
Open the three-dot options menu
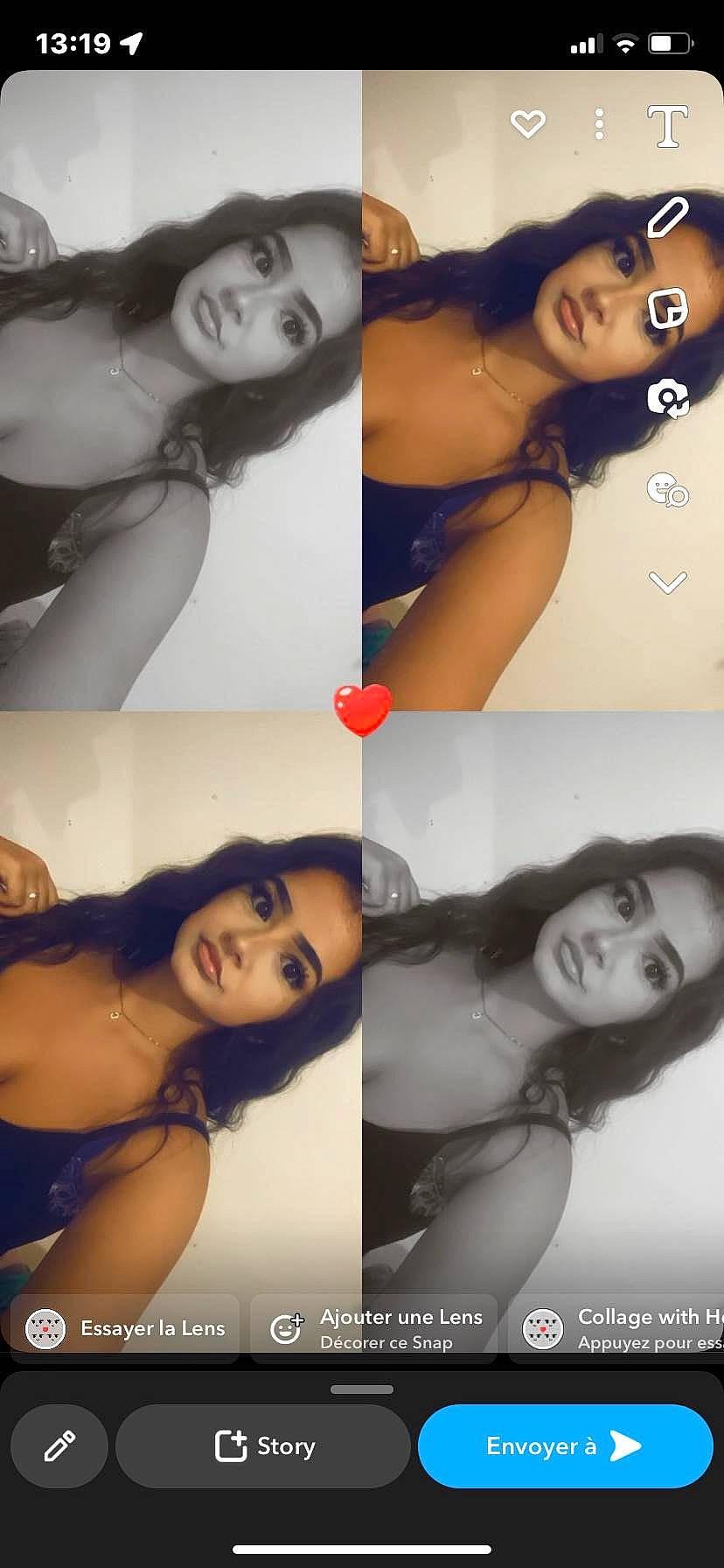coord(599,124)
